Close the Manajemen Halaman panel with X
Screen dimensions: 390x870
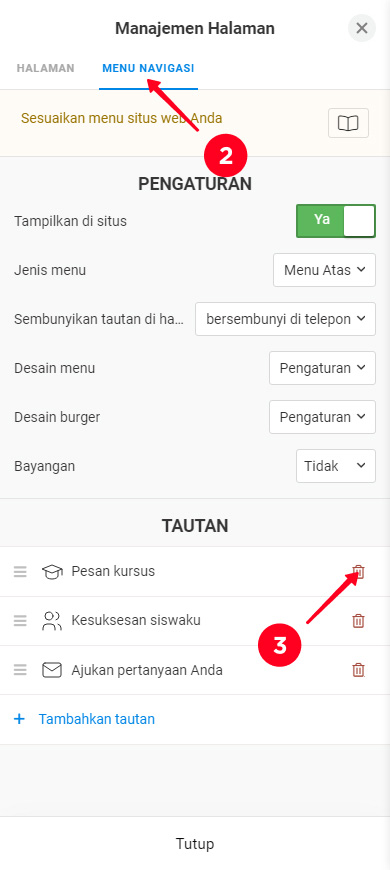(x=362, y=28)
